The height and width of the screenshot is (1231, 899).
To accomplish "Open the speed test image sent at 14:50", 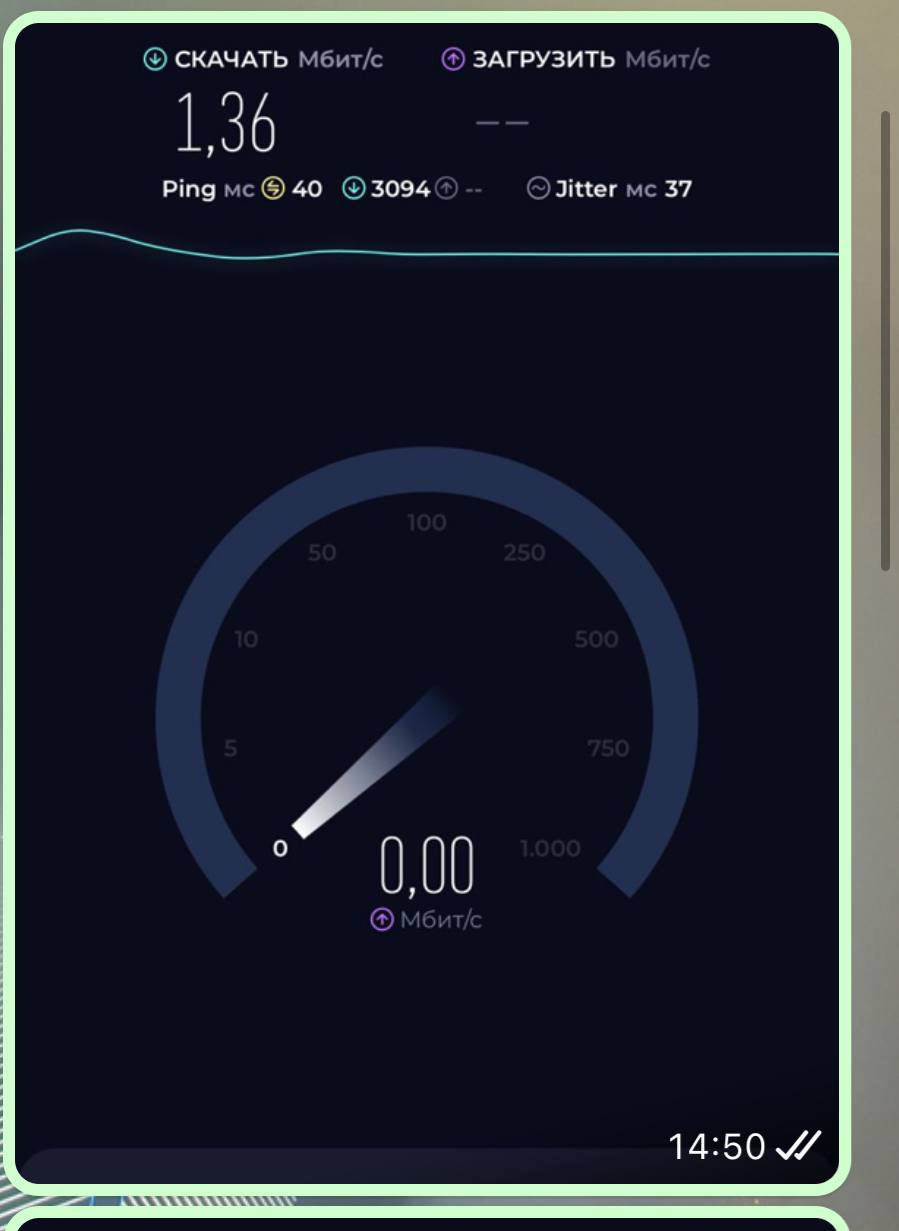I will tap(427, 600).
